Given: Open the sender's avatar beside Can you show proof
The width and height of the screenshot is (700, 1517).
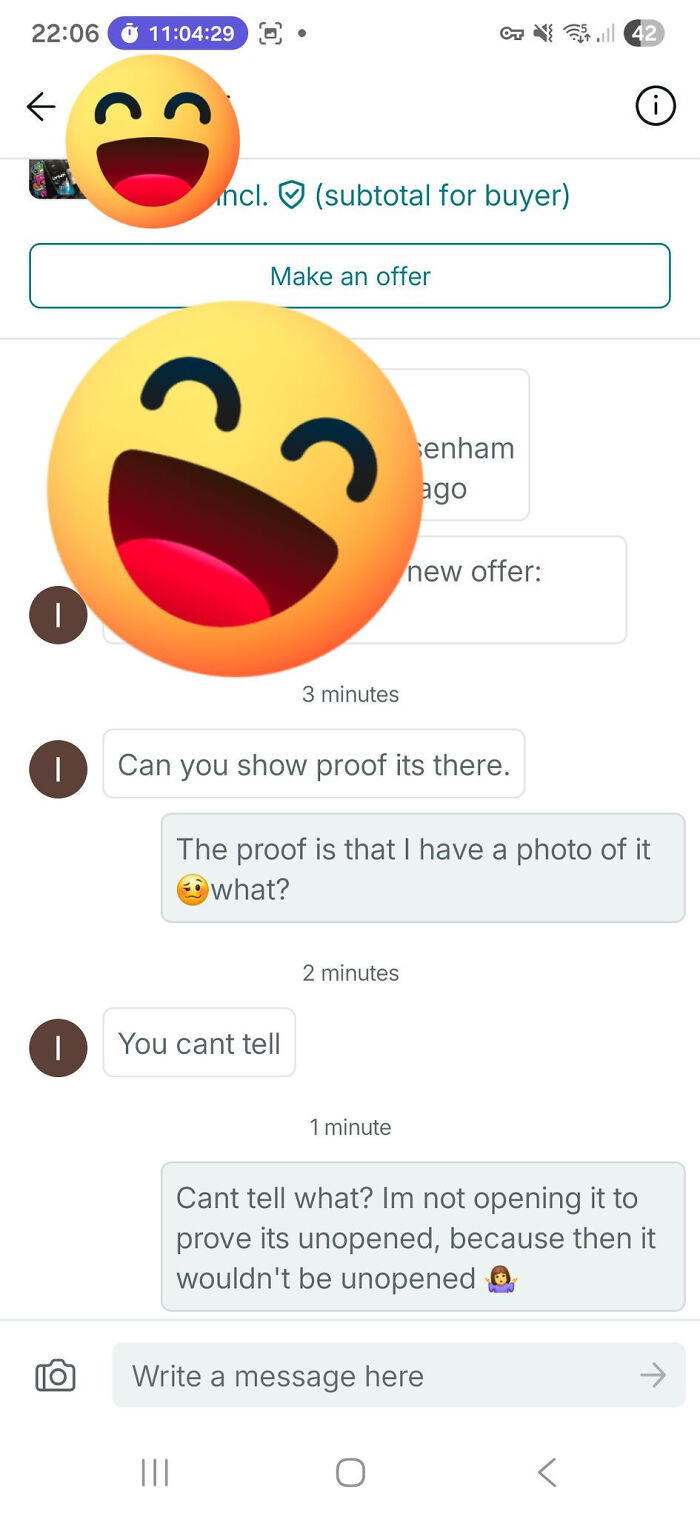Looking at the screenshot, I should (x=58, y=769).
